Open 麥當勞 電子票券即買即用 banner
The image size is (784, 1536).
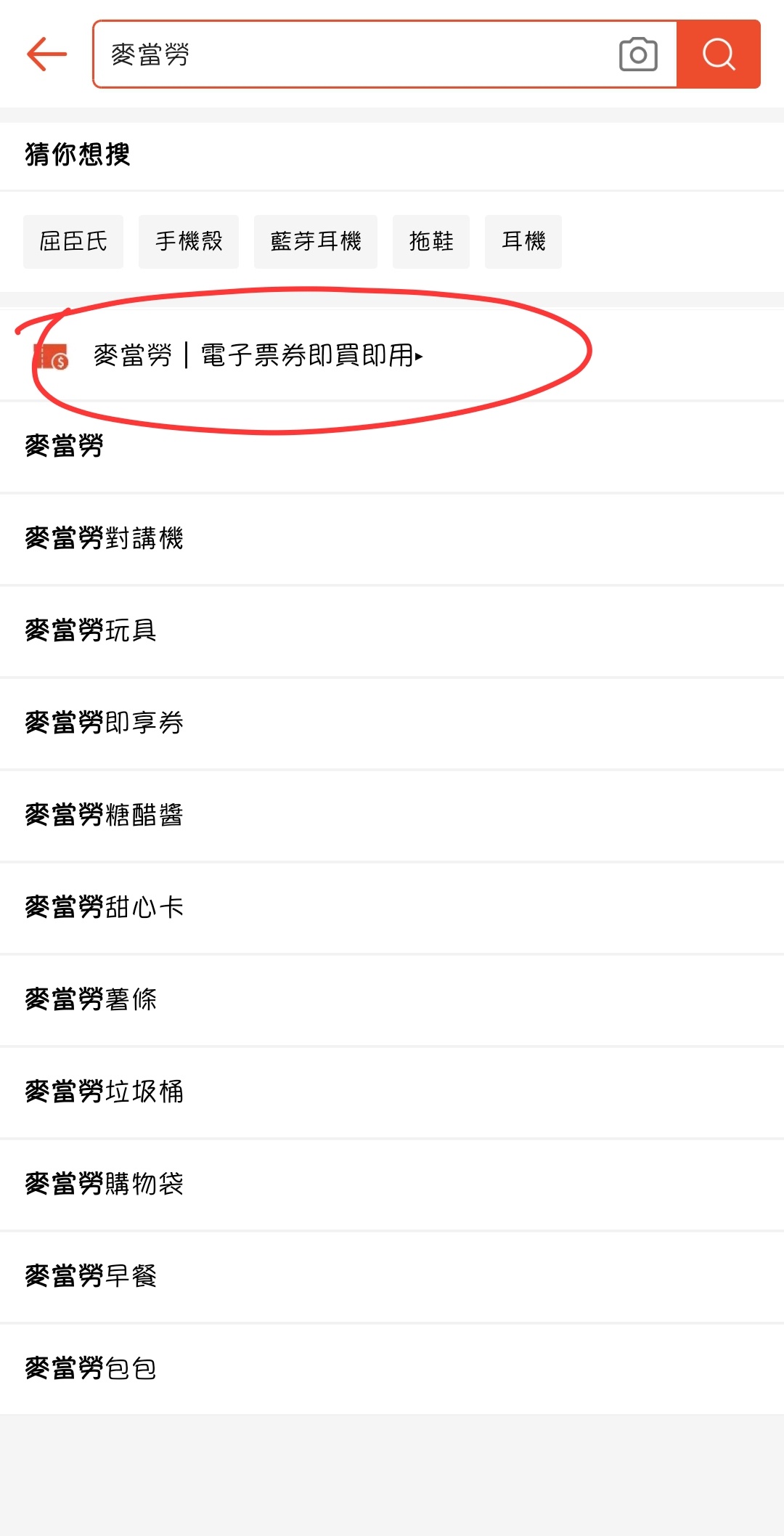tap(258, 356)
